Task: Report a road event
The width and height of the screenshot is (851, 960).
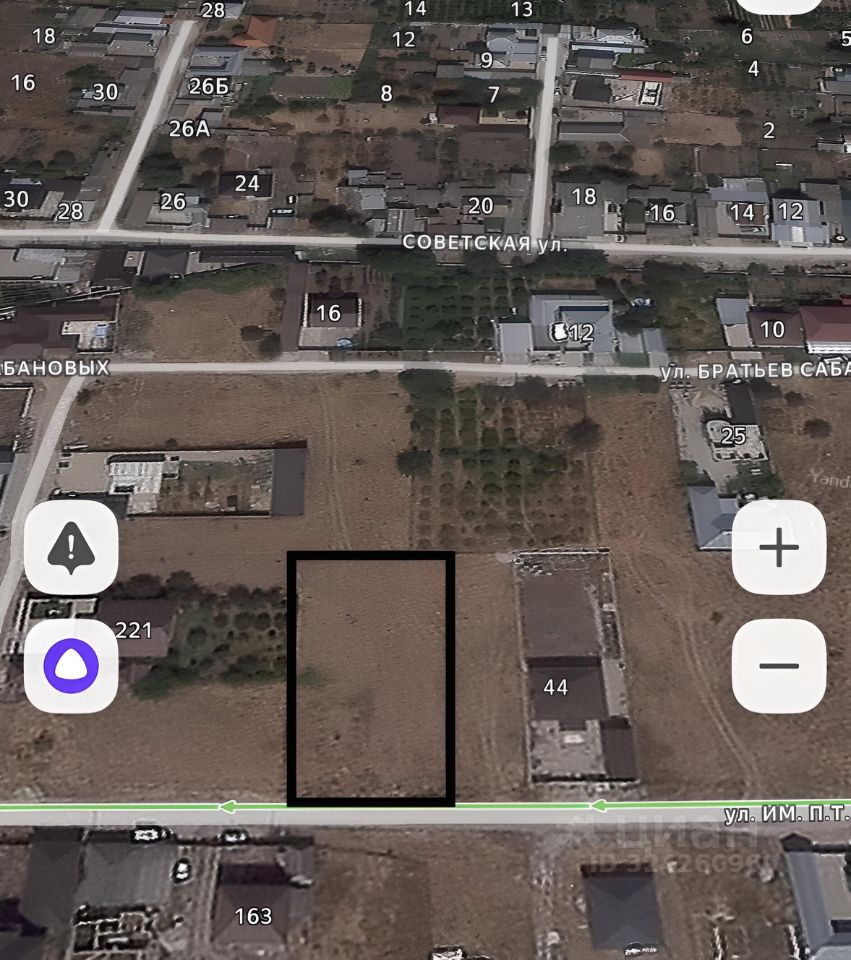Action: tap(71, 548)
